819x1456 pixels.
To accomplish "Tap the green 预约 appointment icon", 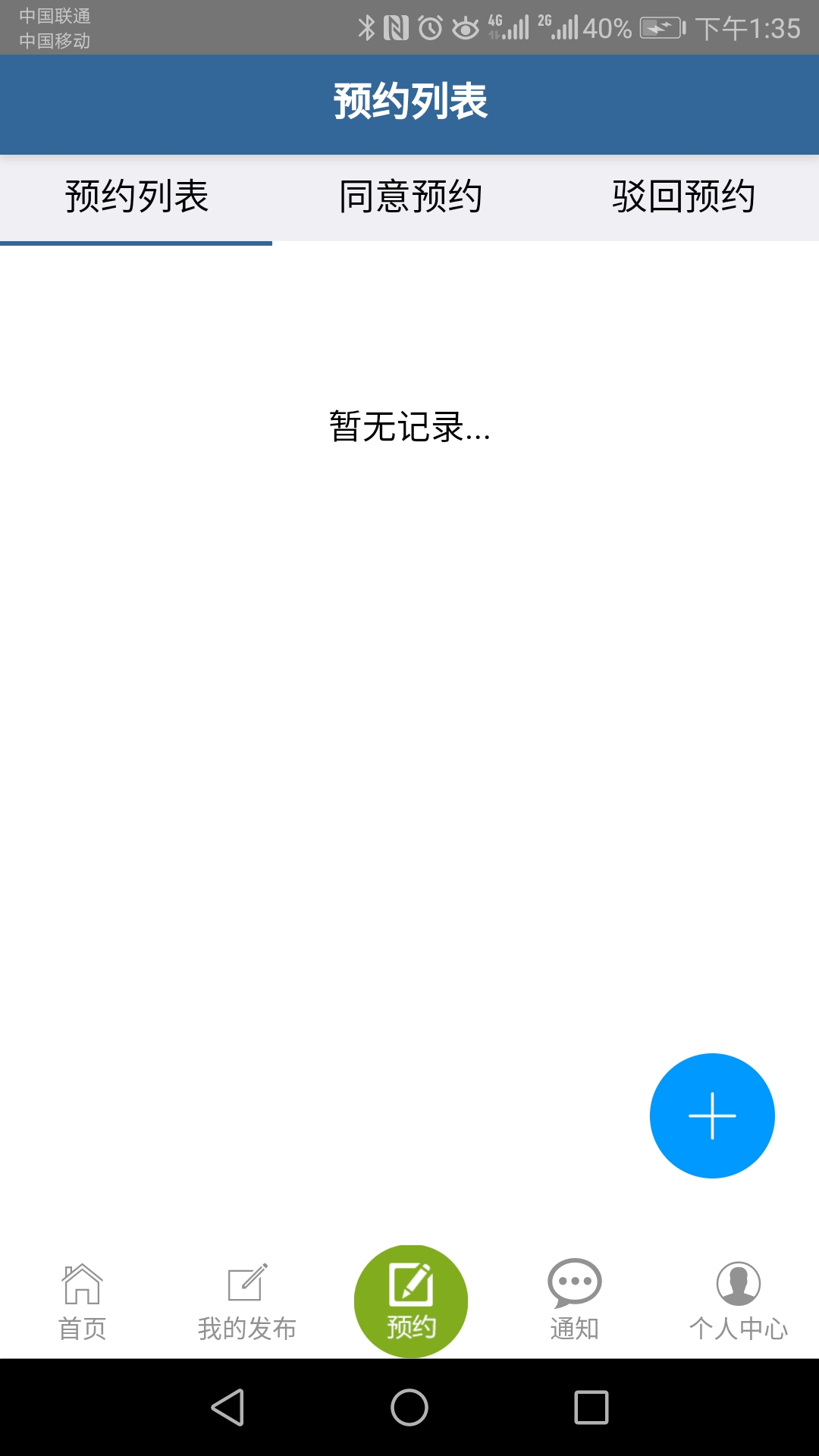I will pyautogui.click(x=409, y=1298).
